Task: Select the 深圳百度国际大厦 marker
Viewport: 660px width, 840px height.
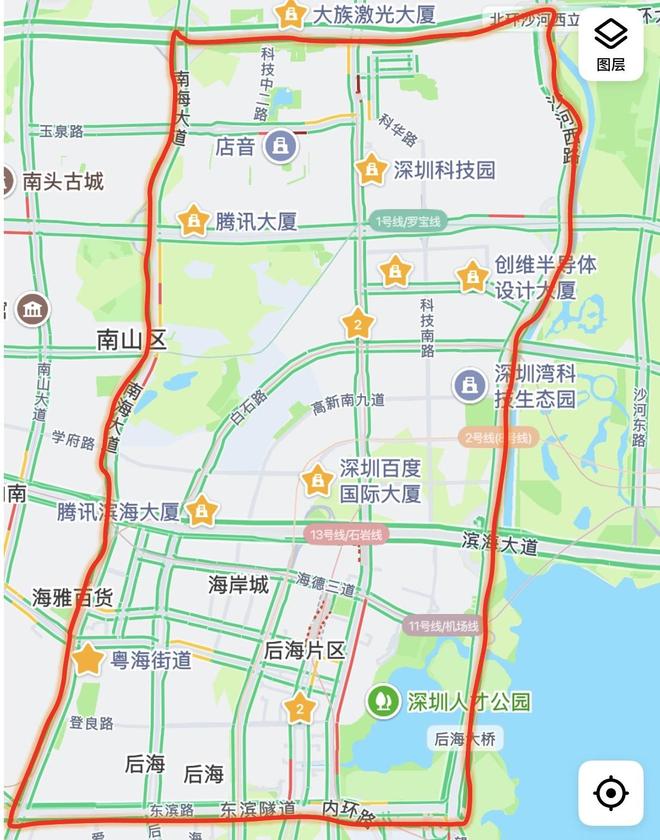Action: pyautogui.click(x=318, y=481)
